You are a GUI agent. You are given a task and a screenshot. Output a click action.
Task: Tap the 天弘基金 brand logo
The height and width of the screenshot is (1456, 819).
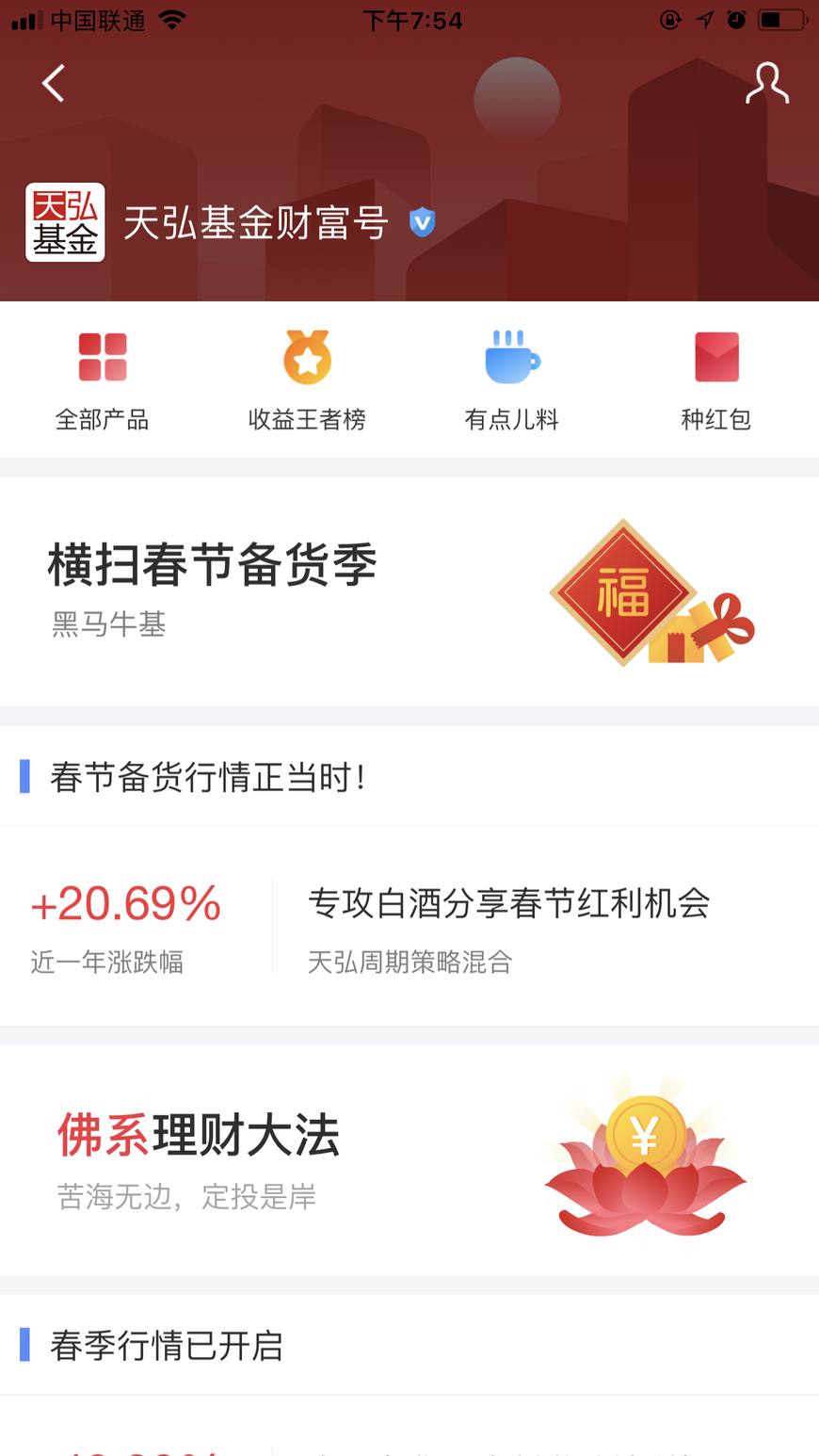[x=65, y=223]
